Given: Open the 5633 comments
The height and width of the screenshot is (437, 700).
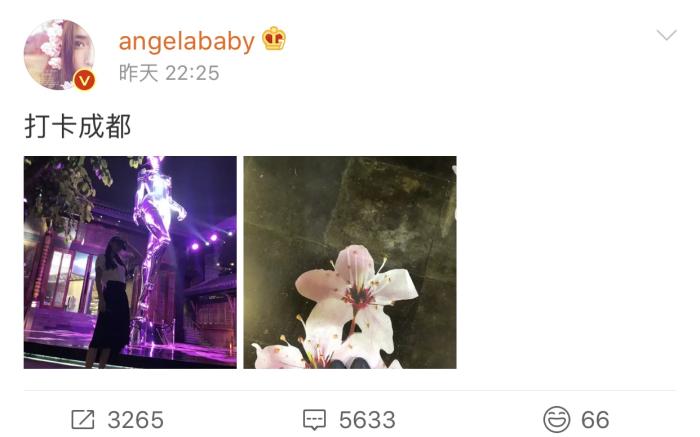Looking at the screenshot, I should click(349, 419).
